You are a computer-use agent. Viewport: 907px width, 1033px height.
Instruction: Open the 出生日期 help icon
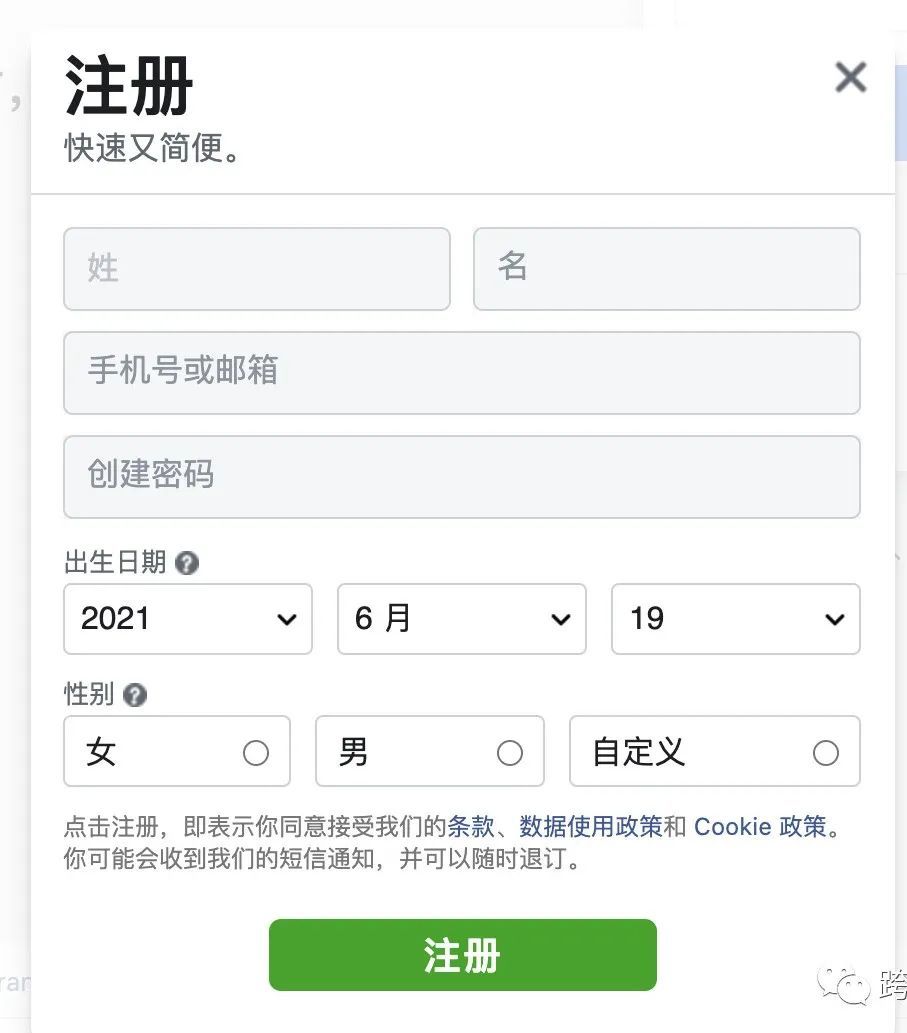coord(187,563)
